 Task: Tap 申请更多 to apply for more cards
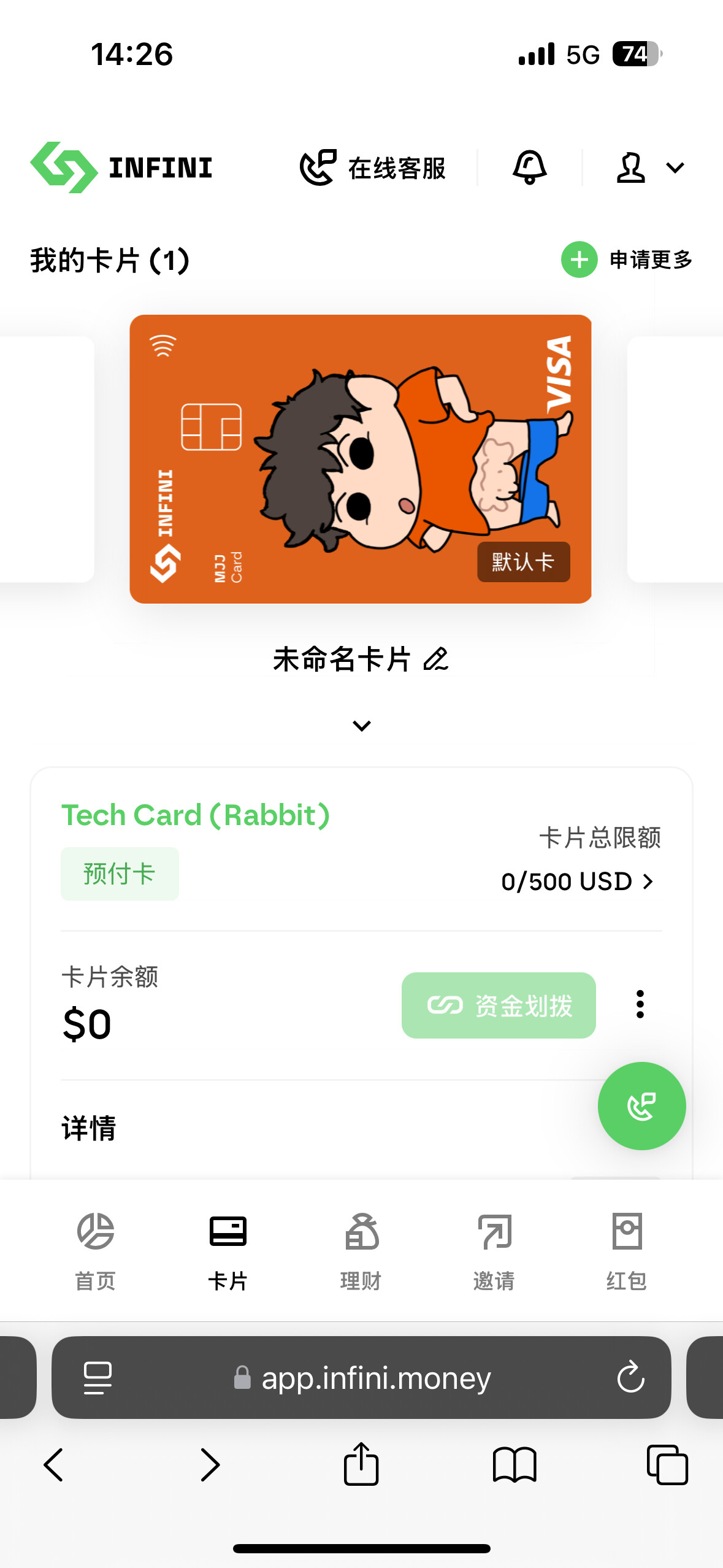(x=627, y=259)
